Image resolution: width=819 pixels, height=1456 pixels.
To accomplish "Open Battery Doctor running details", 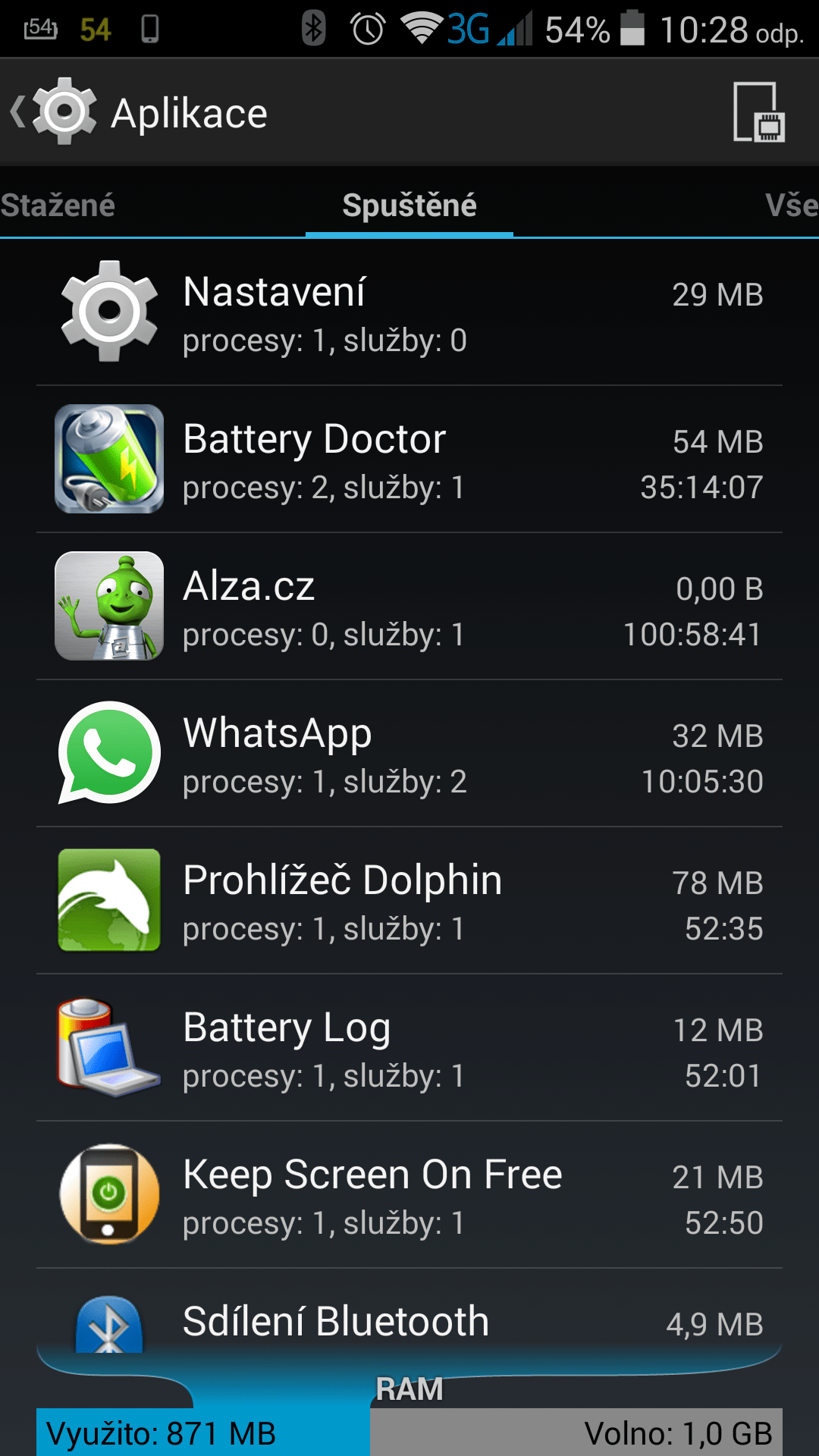I will click(409, 459).
